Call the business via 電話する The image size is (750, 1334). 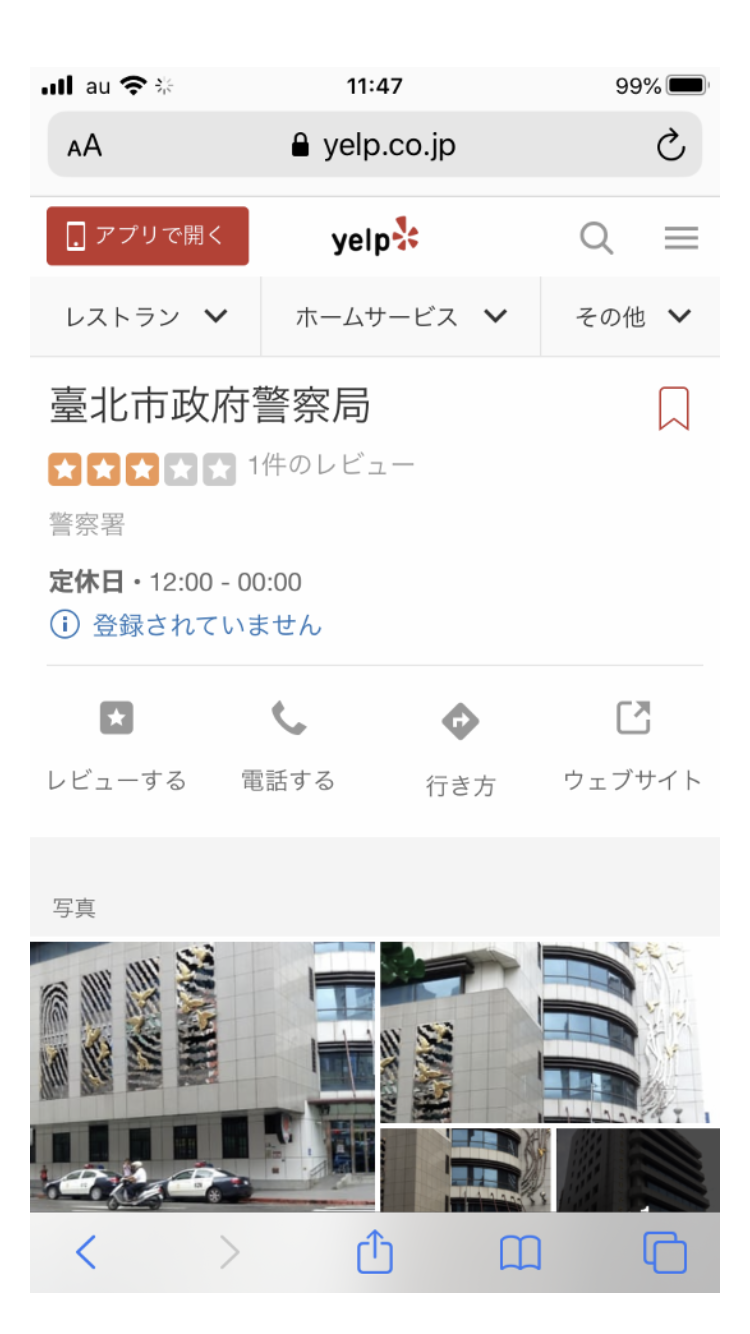288,744
